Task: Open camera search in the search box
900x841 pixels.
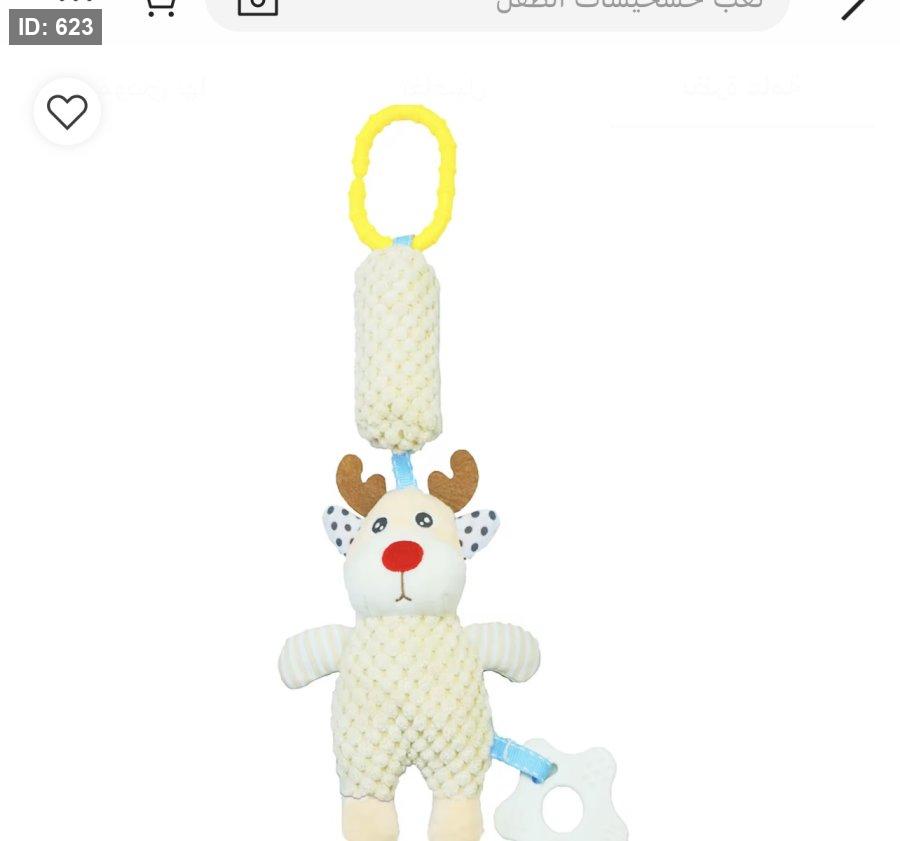Action: [257, 6]
